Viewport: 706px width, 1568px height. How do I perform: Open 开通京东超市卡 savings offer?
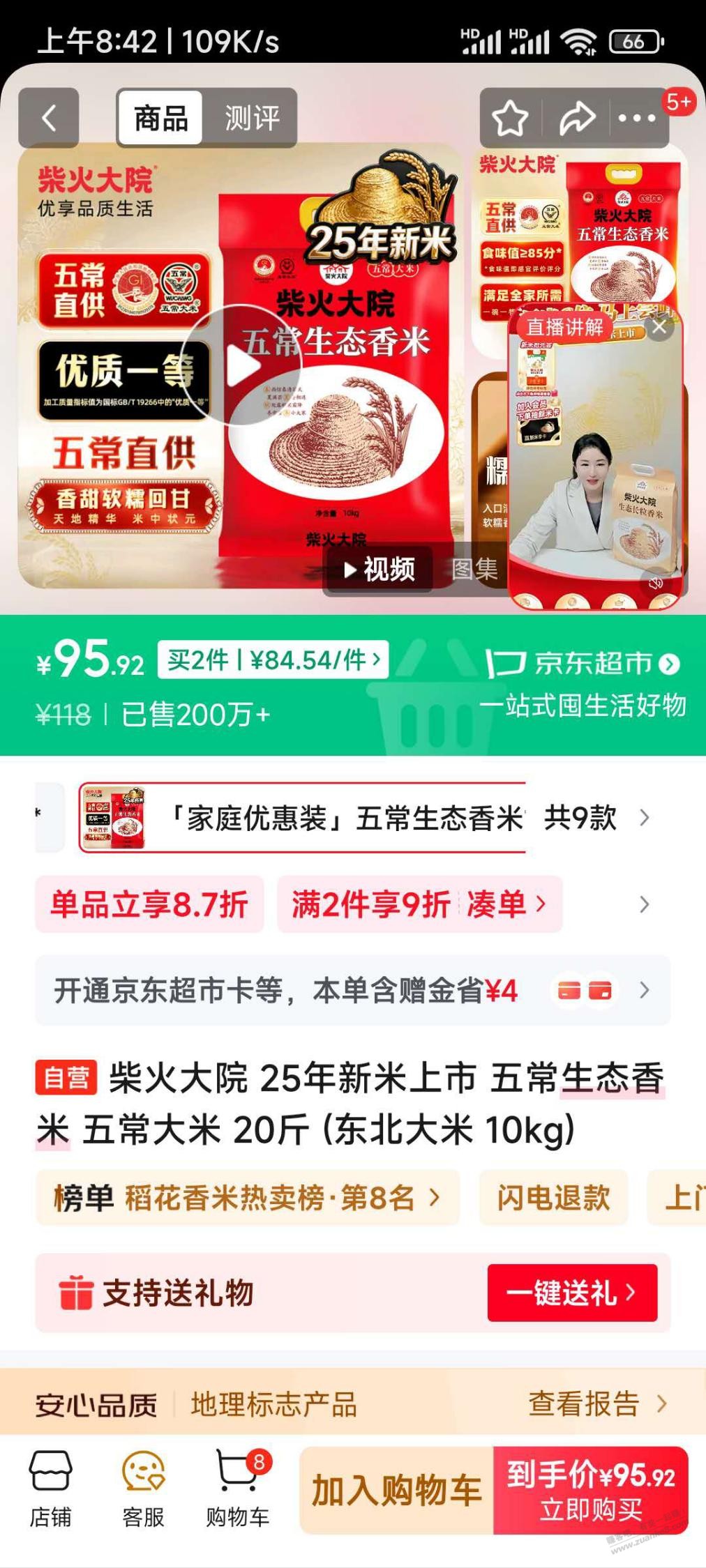352,990
